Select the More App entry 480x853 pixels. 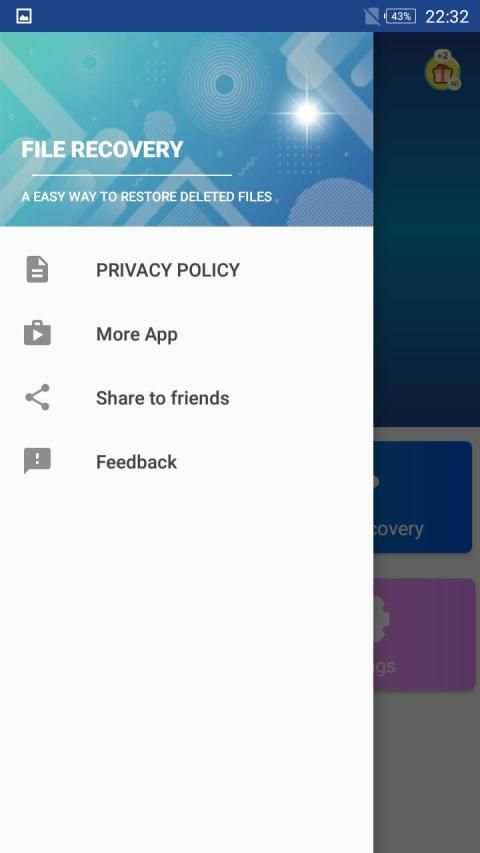click(187, 334)
